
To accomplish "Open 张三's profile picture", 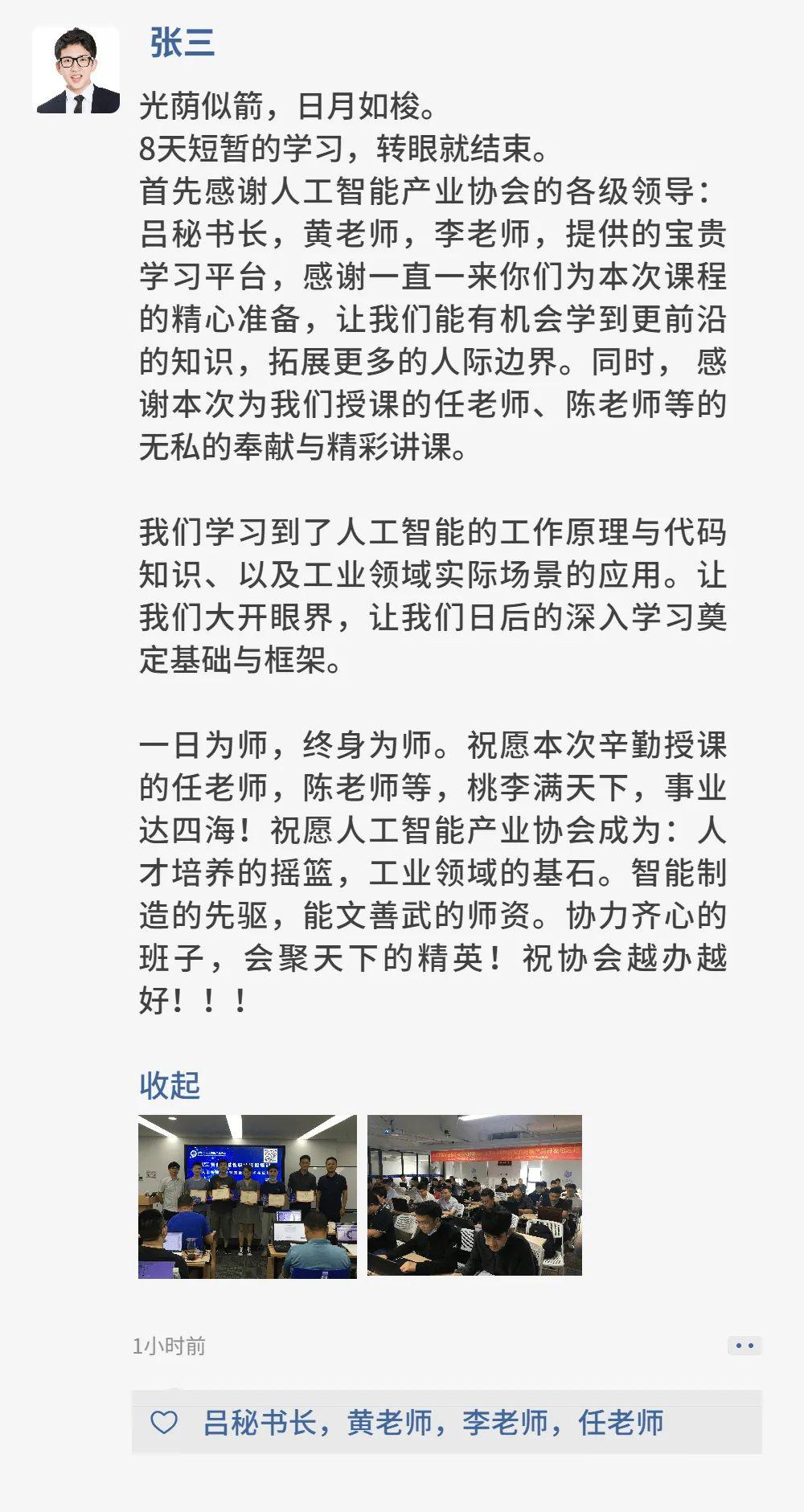I will coord(76,70).
